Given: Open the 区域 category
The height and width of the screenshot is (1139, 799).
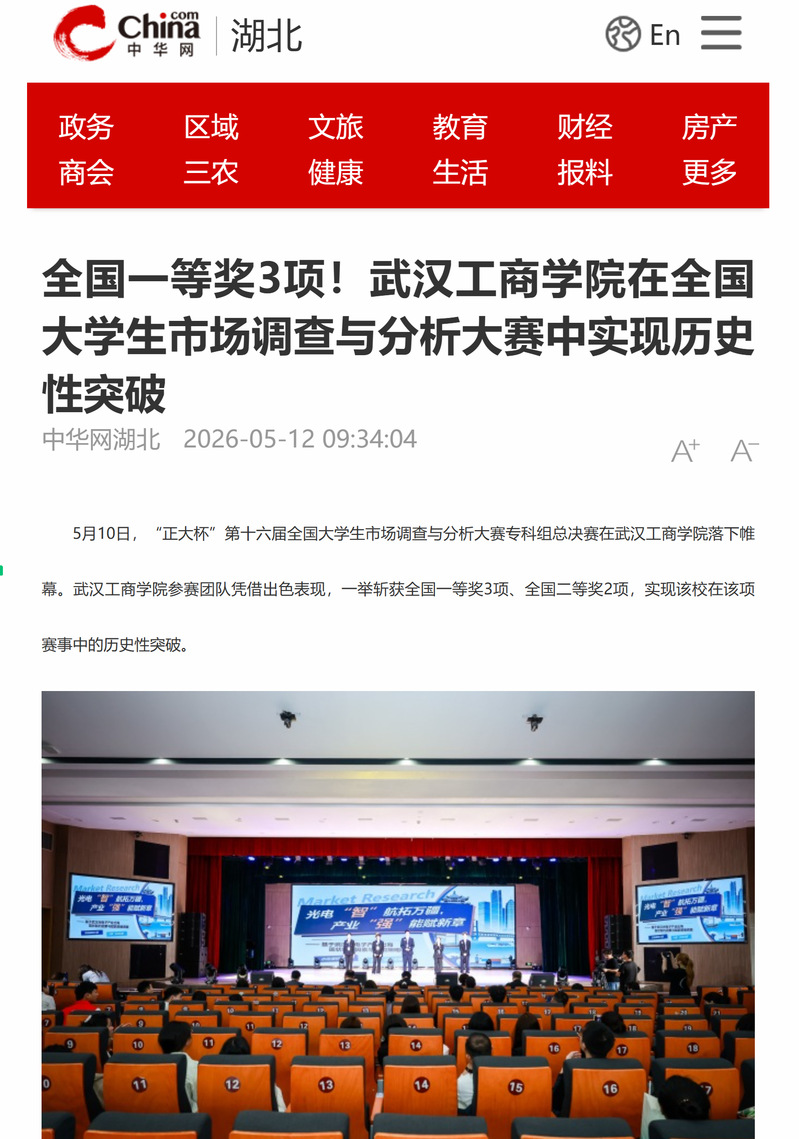Looking at the screenshot, I should [211, 127].
